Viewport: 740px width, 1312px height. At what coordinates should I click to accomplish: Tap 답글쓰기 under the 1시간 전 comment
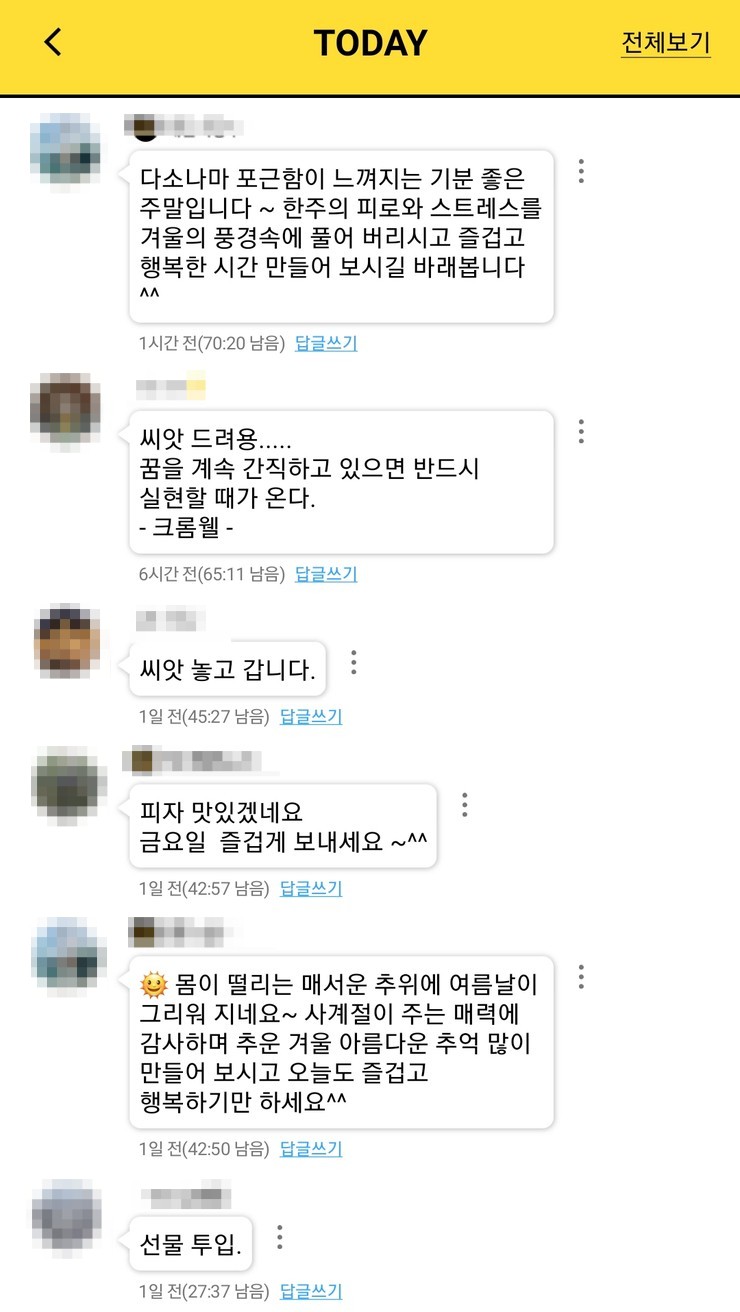pos(326,344)
